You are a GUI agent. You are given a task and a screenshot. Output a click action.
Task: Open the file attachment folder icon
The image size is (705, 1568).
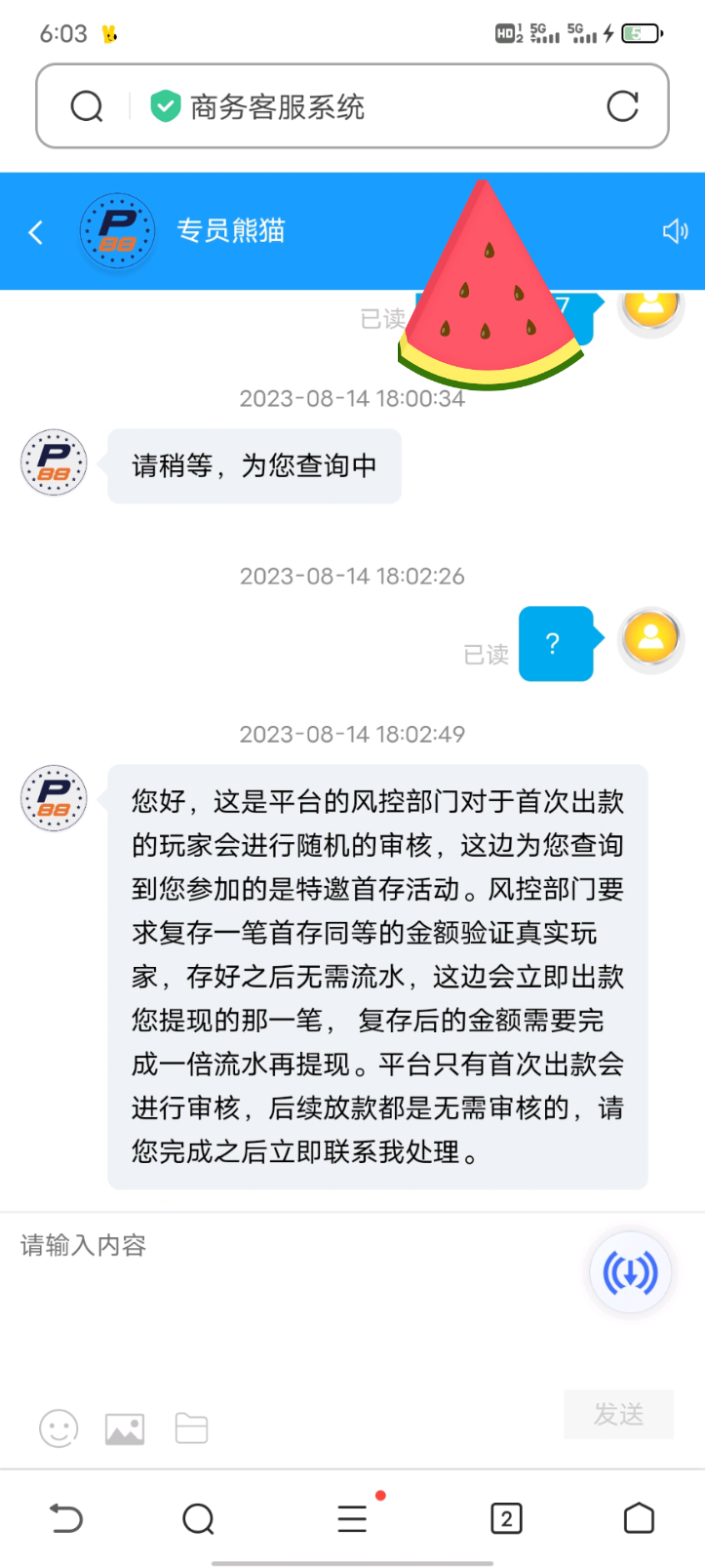coord(191,1427)
